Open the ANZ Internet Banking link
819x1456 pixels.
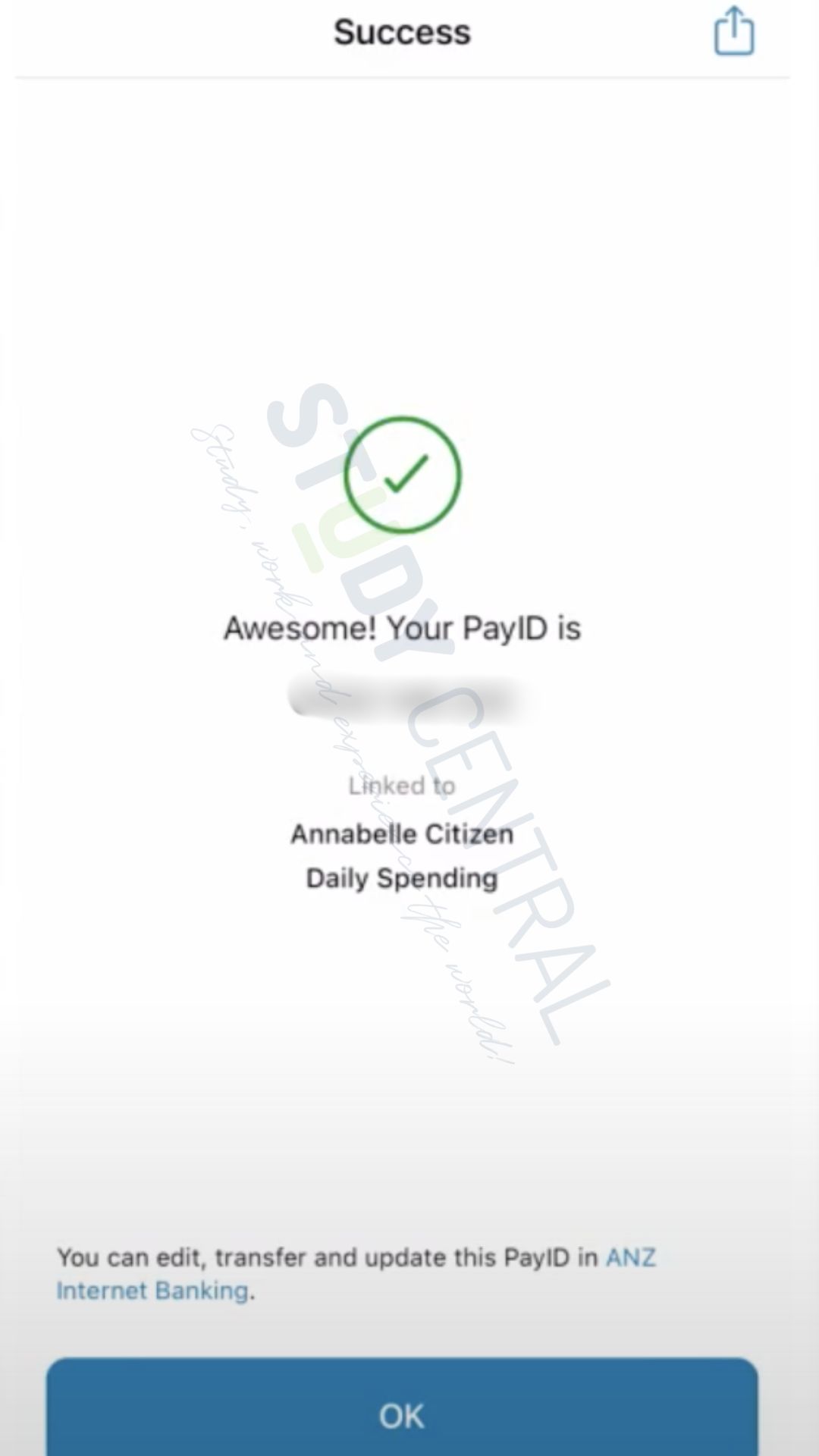tap(152, 1291)
